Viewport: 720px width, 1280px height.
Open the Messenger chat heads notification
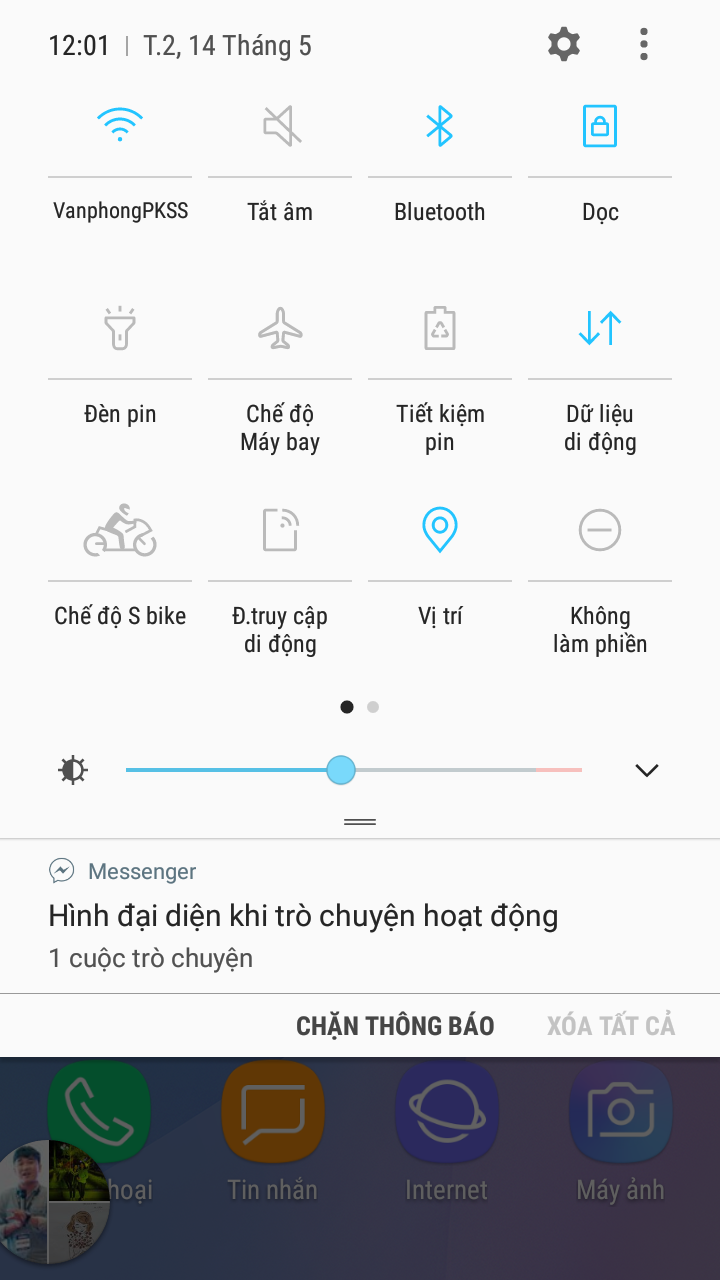(303, 916)
